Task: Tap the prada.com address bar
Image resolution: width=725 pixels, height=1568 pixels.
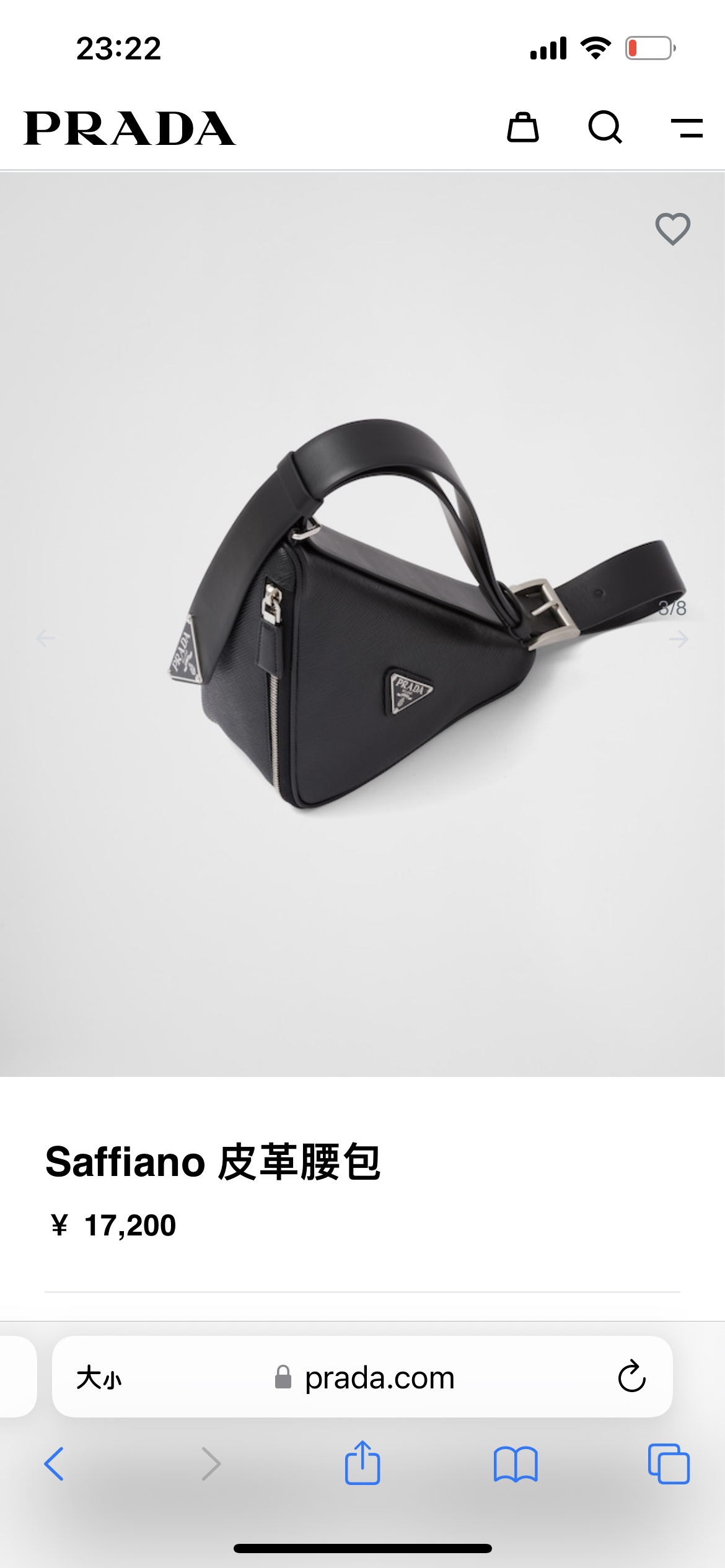Action: pos(379,1378)
